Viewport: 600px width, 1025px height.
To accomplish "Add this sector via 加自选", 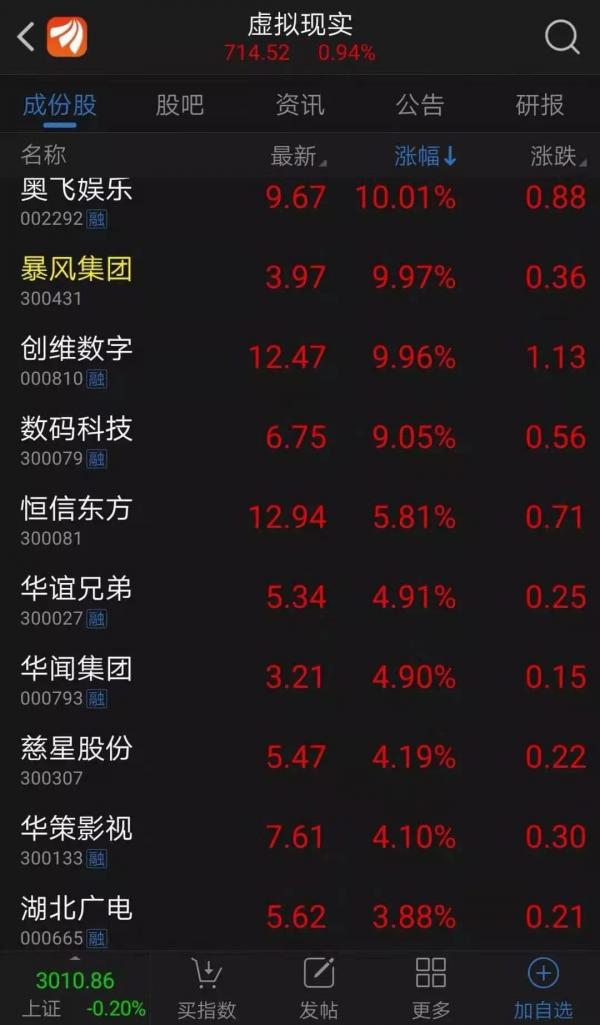I will coord(543,990).
